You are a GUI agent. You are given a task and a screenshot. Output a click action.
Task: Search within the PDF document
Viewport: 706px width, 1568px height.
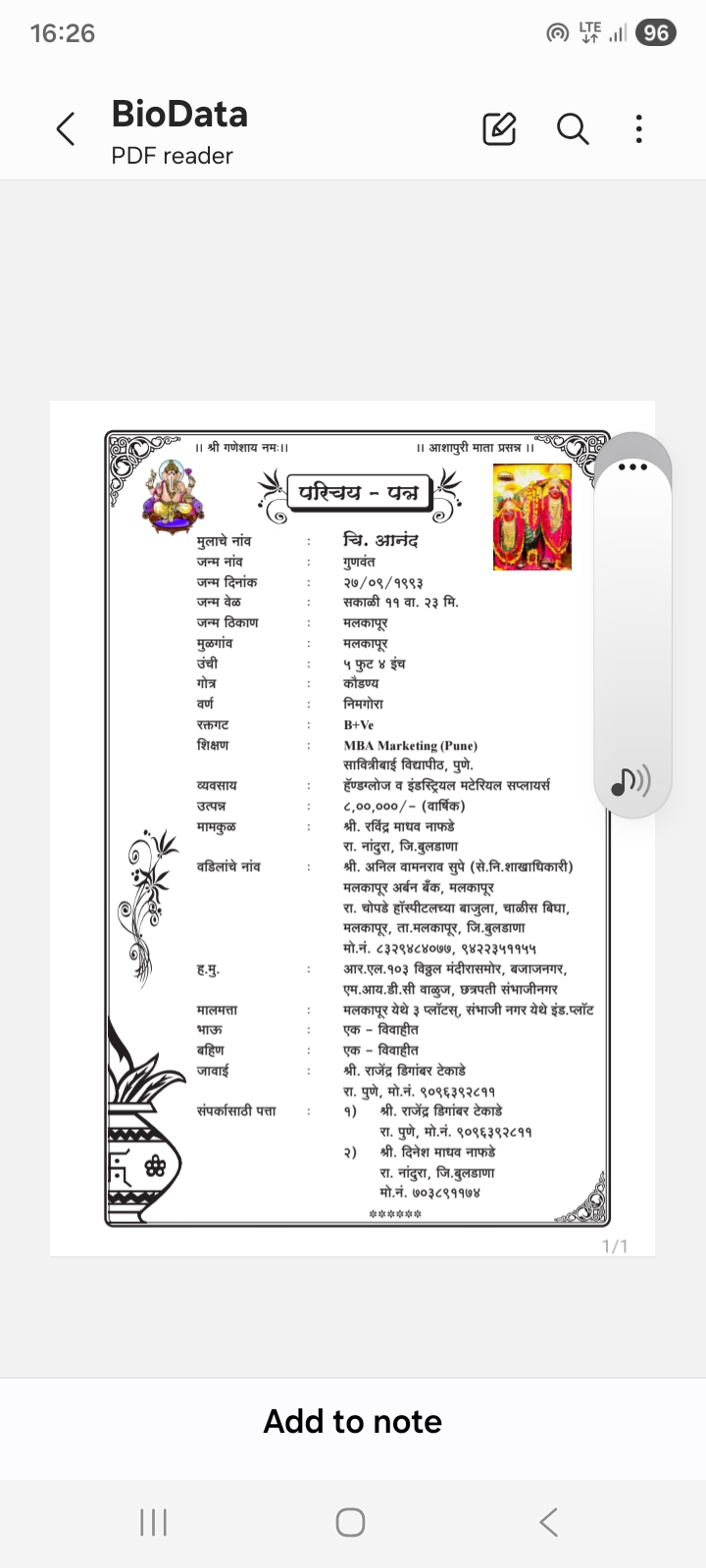click(x=573, y=129)
